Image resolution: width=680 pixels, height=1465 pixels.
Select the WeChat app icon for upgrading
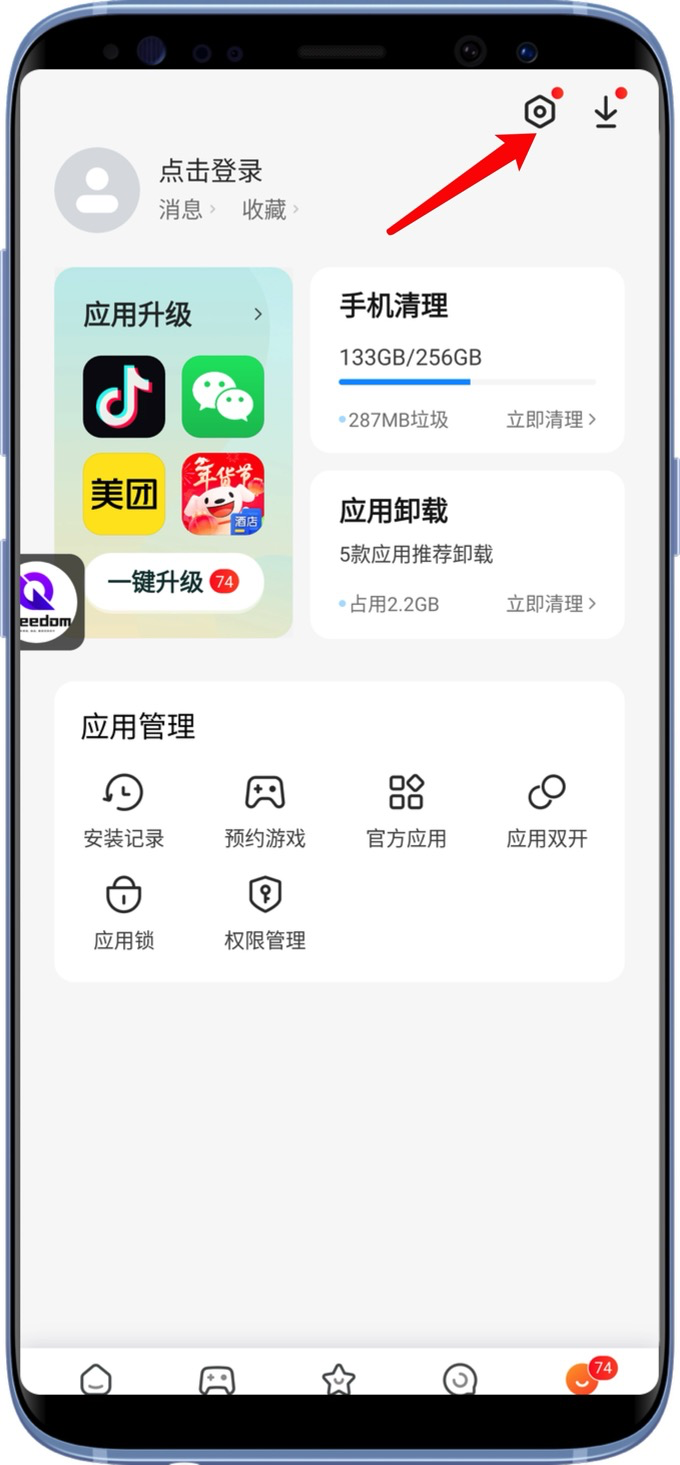(x=223, y=397)
